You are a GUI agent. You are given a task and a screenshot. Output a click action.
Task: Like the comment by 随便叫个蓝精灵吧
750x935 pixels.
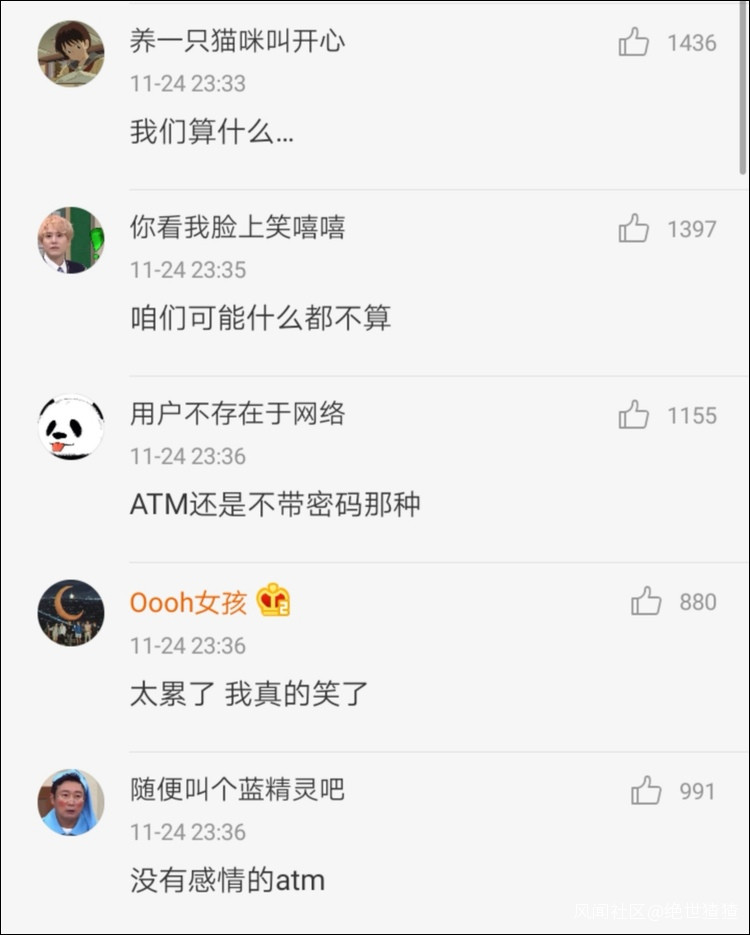point(647,791)
